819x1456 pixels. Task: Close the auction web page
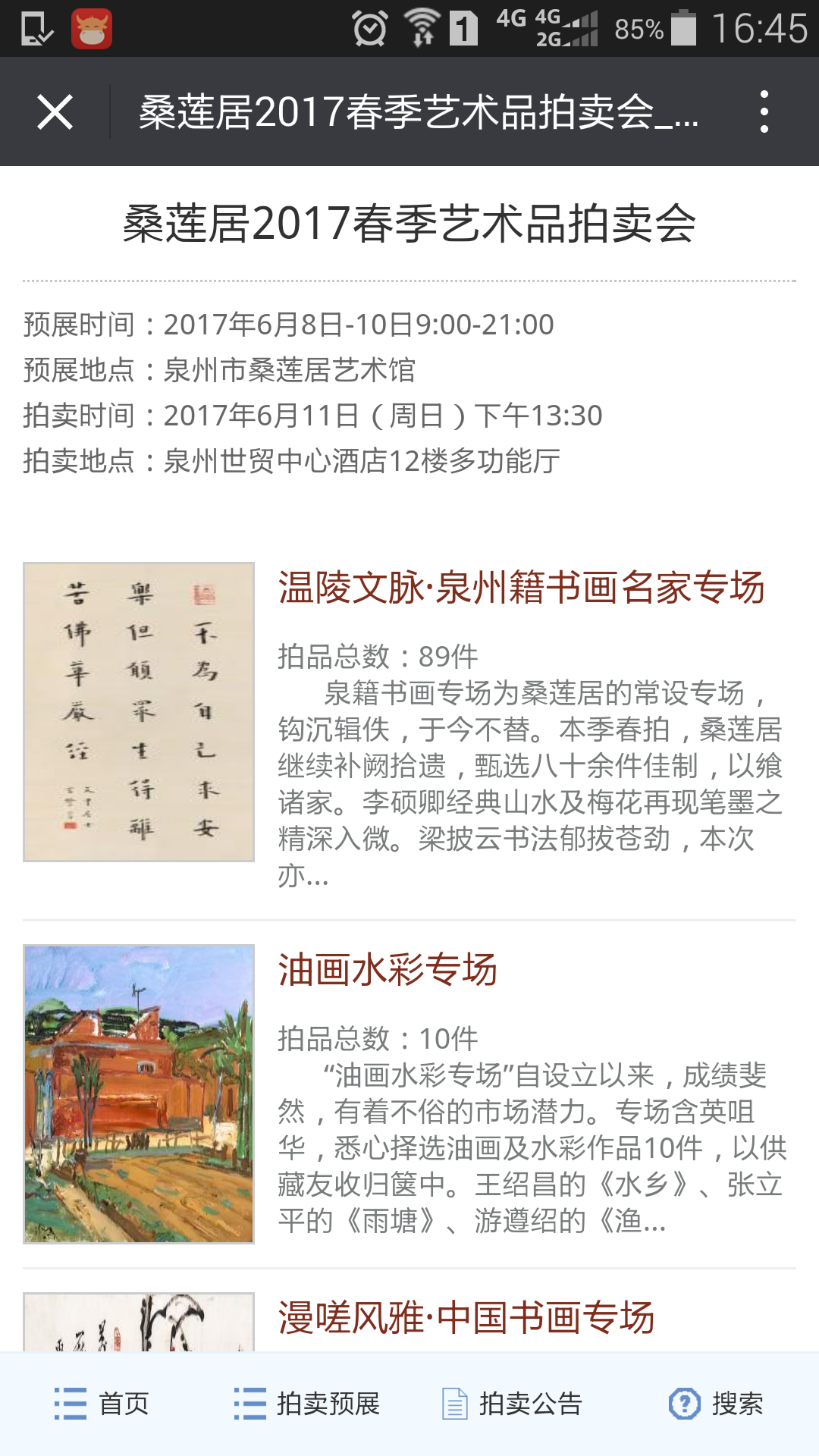[55, 112]
